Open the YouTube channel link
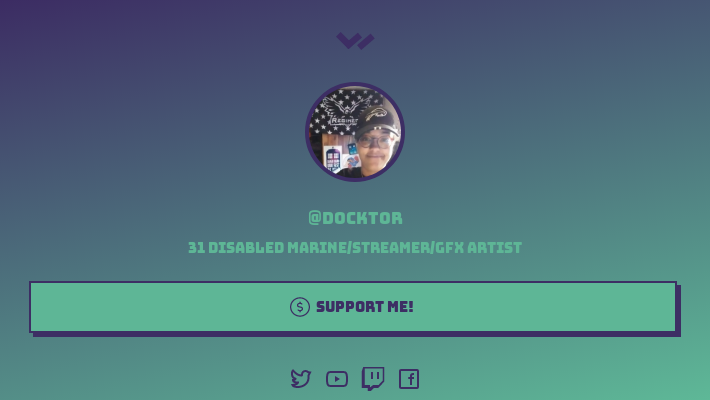The image size is (710, 400). [x=337, y=379]
